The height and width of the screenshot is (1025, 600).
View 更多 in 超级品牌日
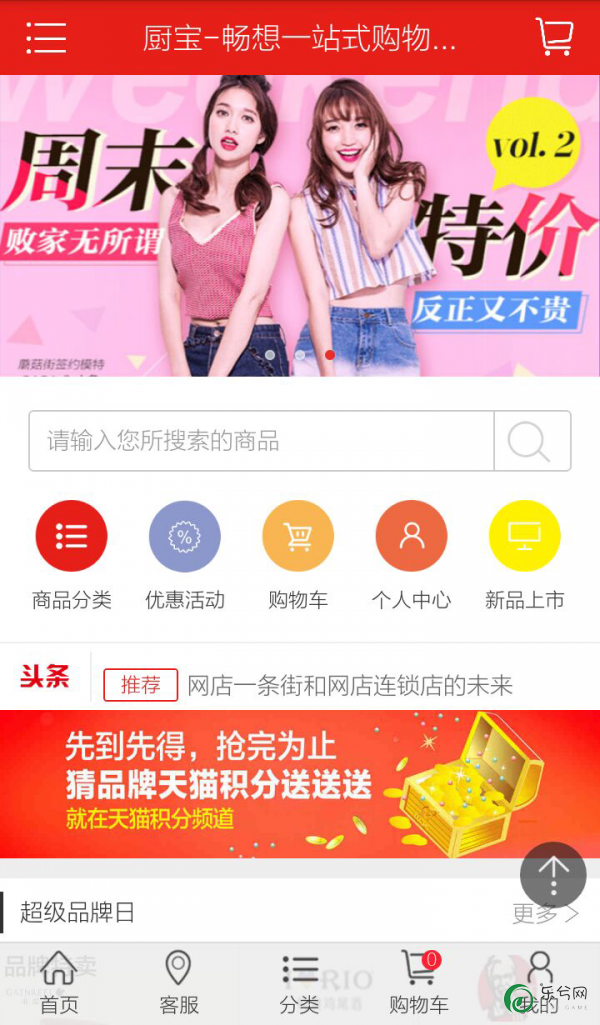(x=545, y=913)
